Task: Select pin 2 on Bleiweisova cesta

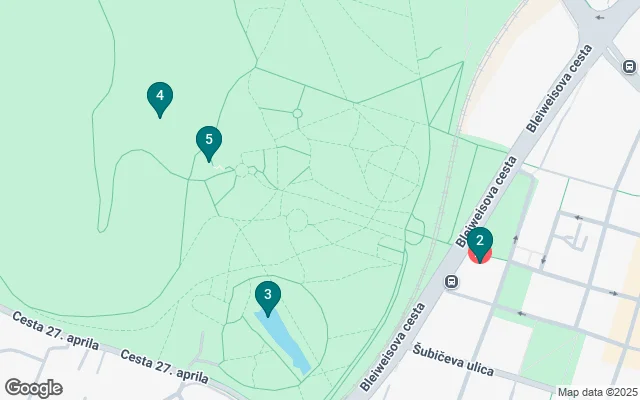Action: point(480,241)
